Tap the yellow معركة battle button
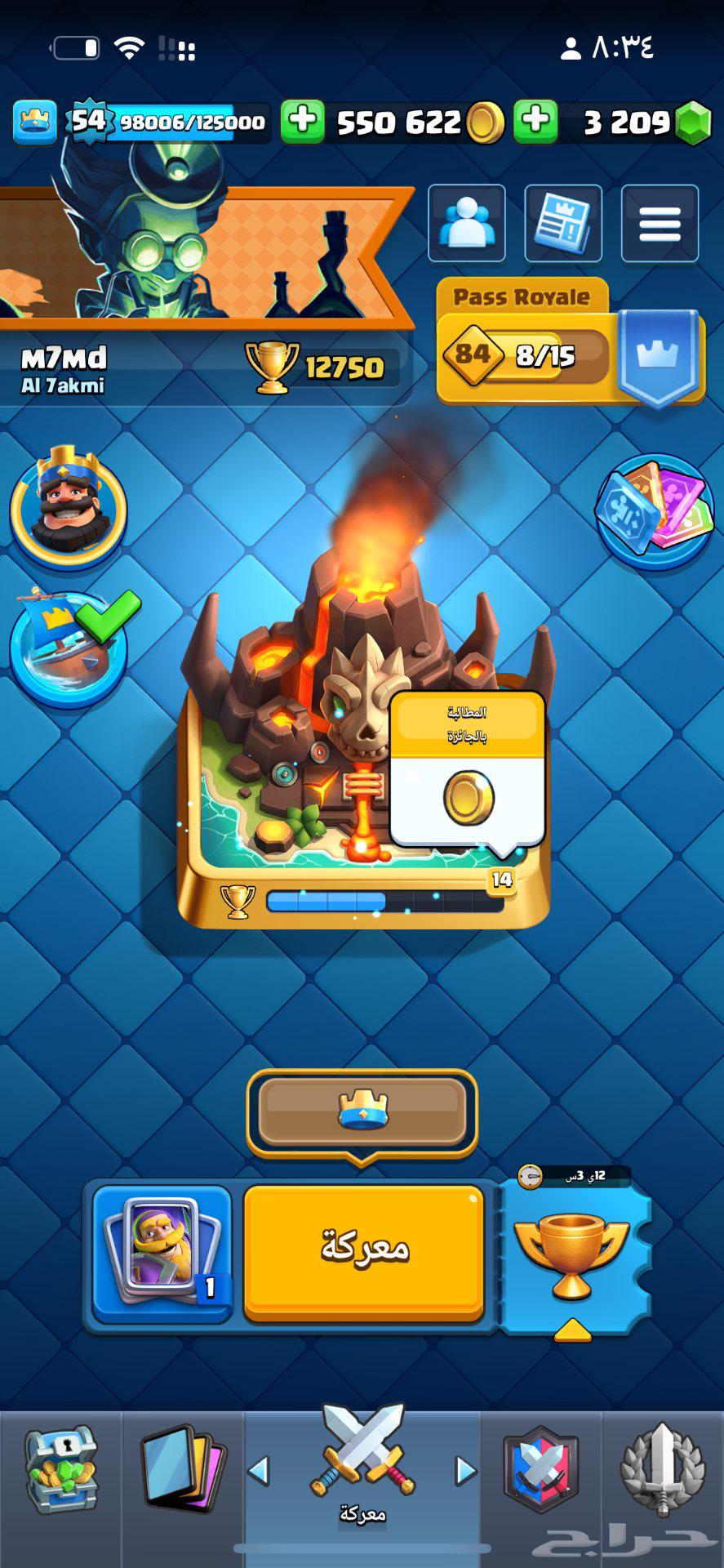The width and height of the screenshot is (724, 1568). pos(364,1250)
